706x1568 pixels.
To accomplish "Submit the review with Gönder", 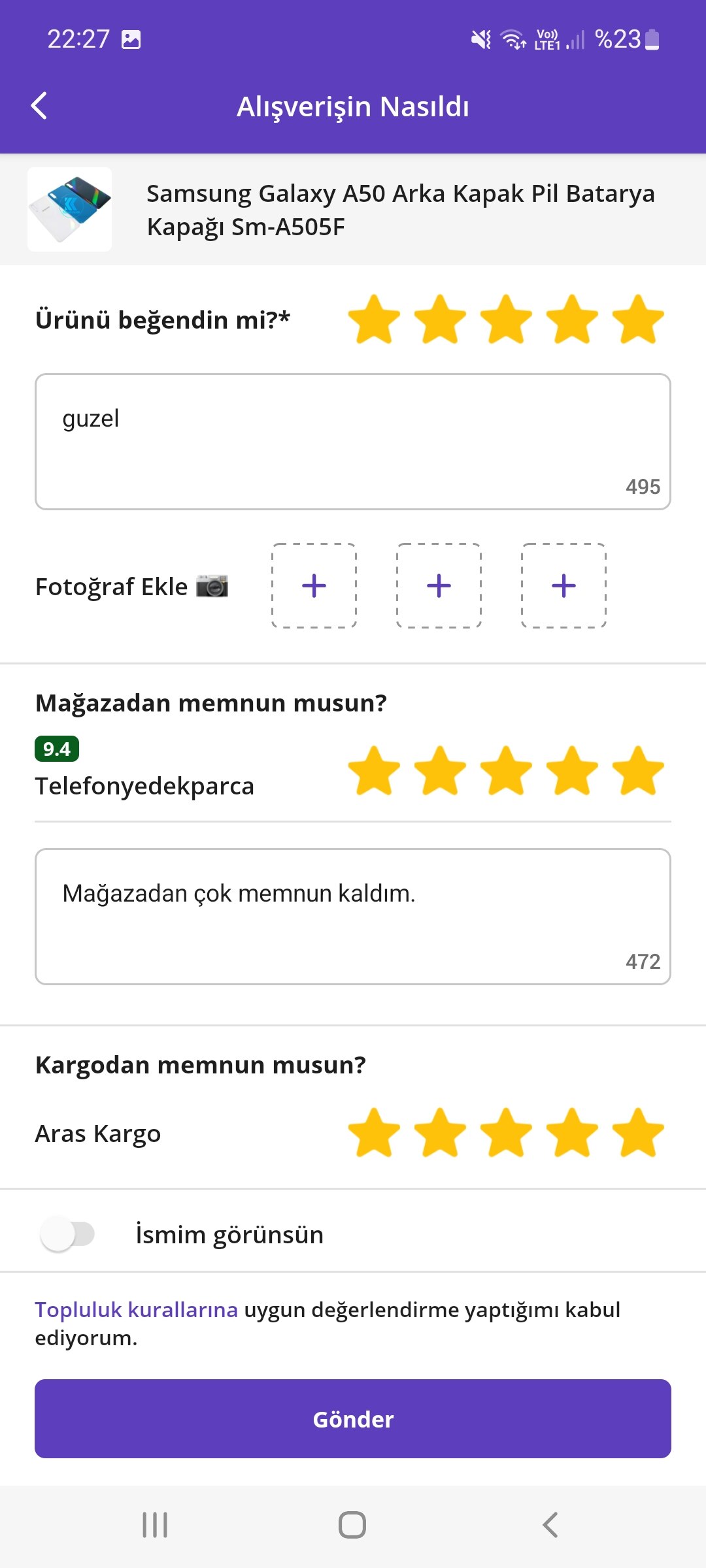I will point(353,1418).
